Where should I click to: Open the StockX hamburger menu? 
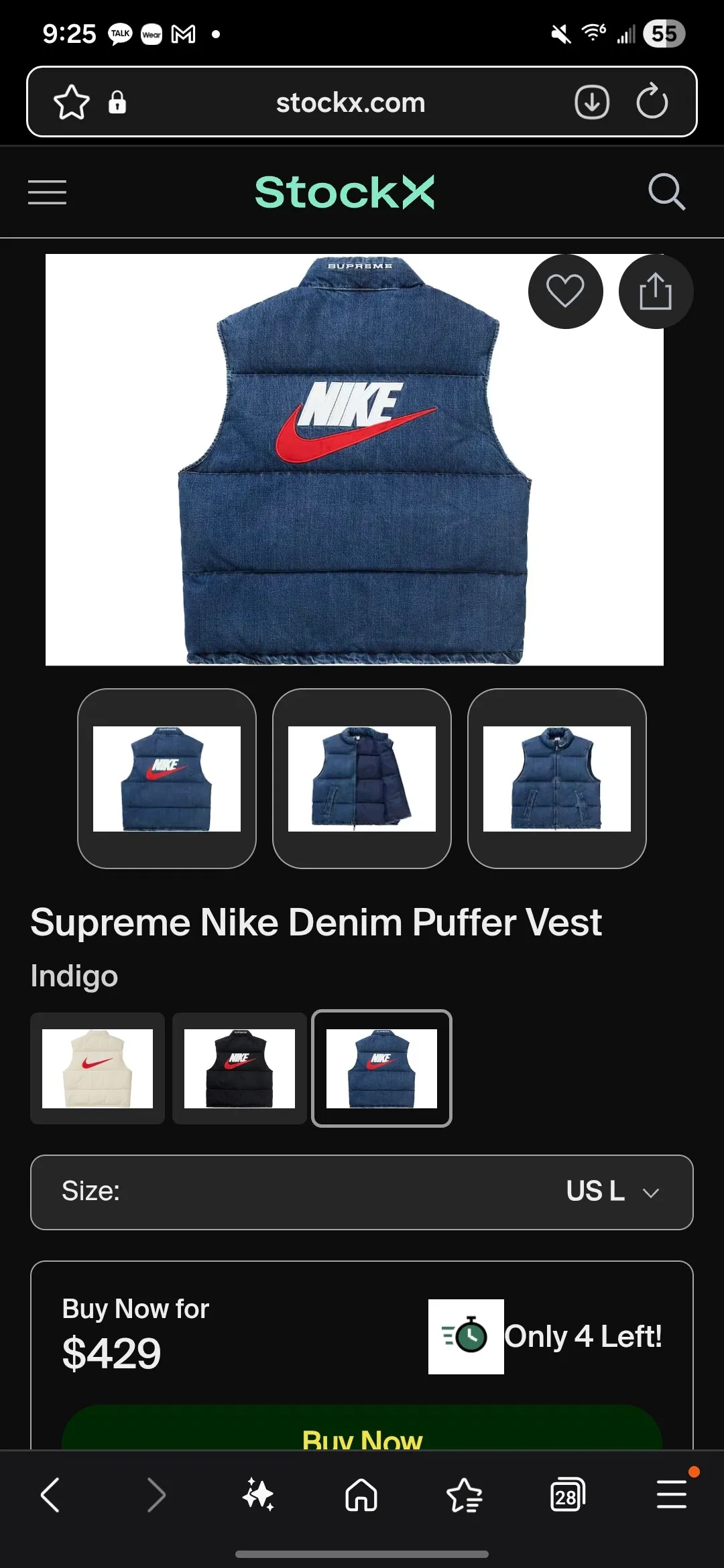click(x=47, y=192)
